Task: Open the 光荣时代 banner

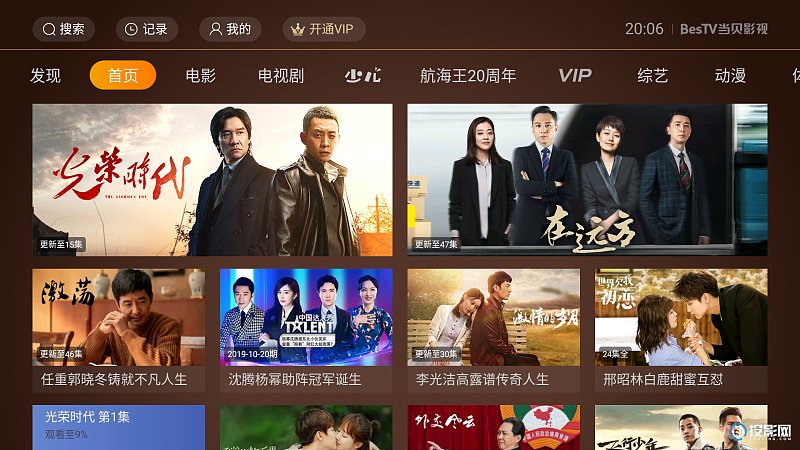Action: 212,179
